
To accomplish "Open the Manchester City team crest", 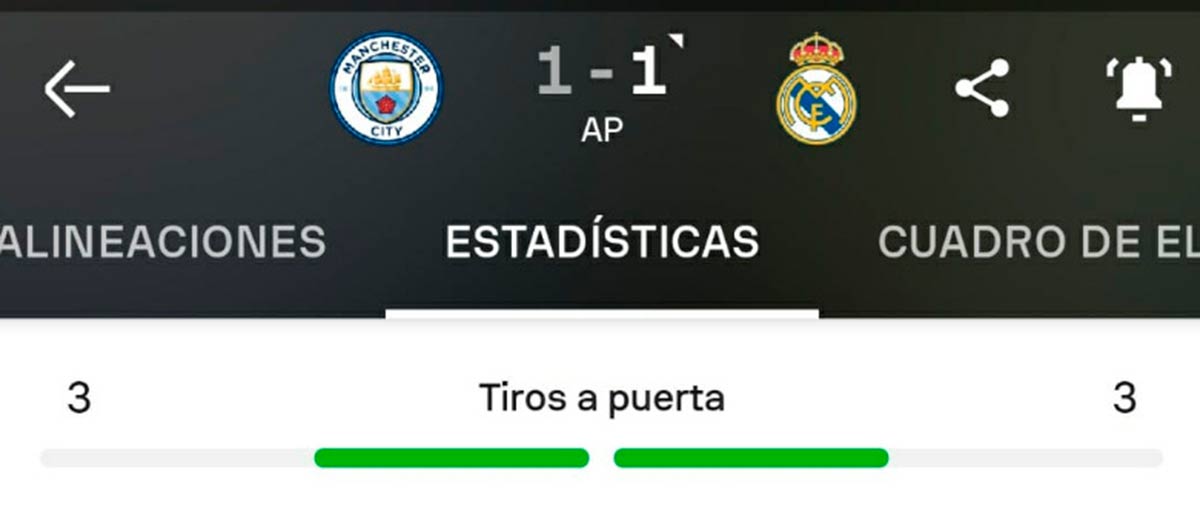I will pyautogui.click(x=386, y=90).
